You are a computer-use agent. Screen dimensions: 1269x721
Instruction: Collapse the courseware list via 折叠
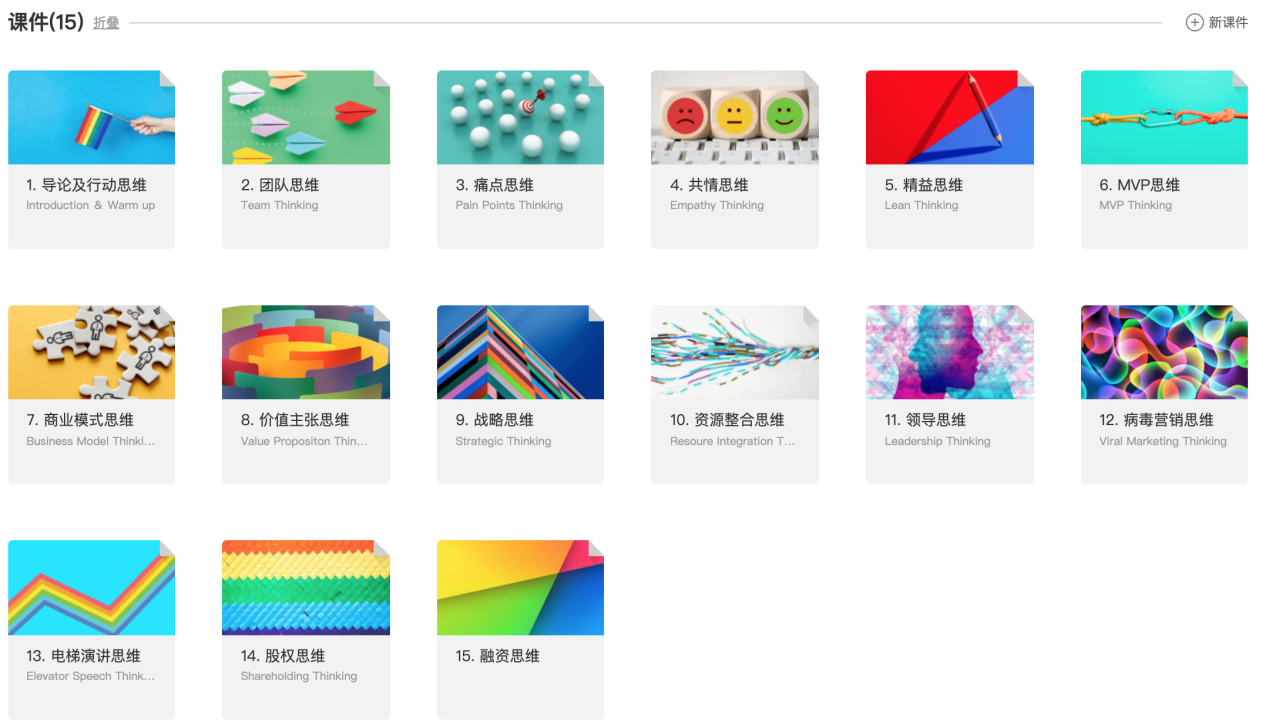pyautogui.click(x=106, y=23)
